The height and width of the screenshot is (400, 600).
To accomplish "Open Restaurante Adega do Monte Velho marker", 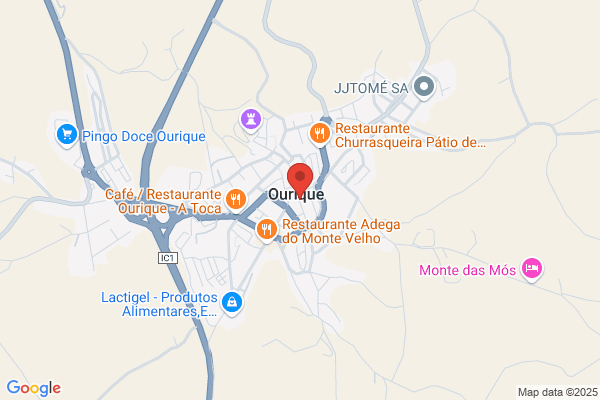I will [267, 230].
